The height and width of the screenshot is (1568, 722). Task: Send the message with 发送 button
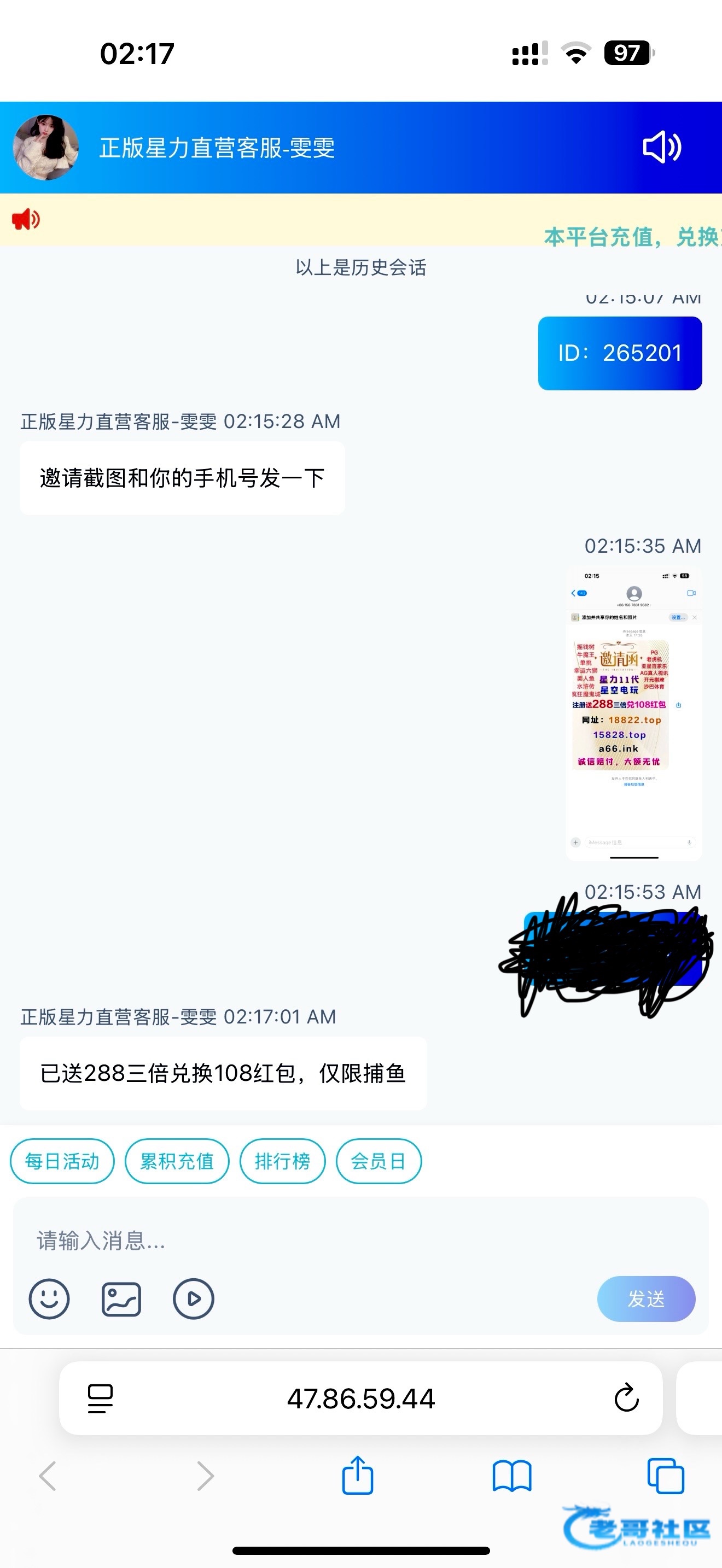[646, 1298]
